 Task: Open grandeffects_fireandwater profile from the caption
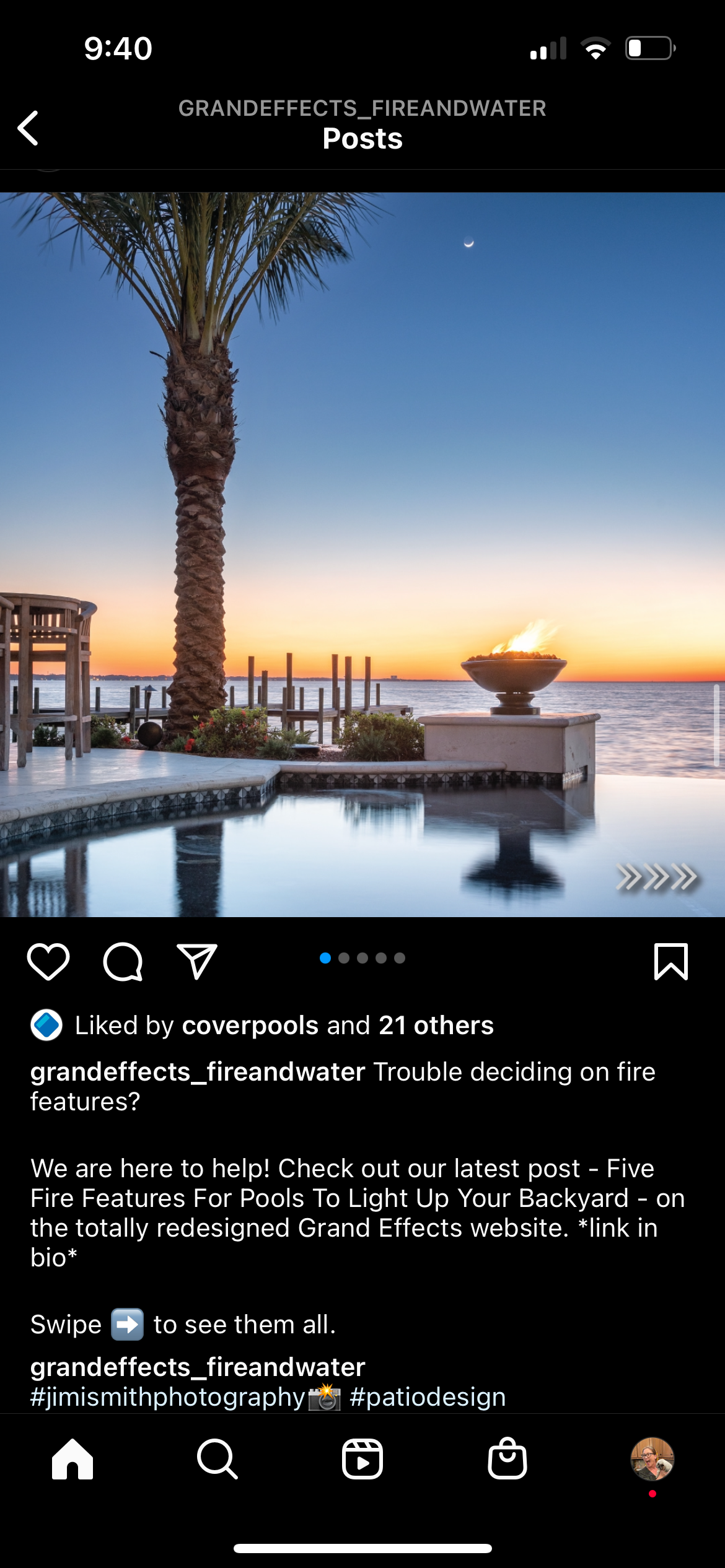198,1072
